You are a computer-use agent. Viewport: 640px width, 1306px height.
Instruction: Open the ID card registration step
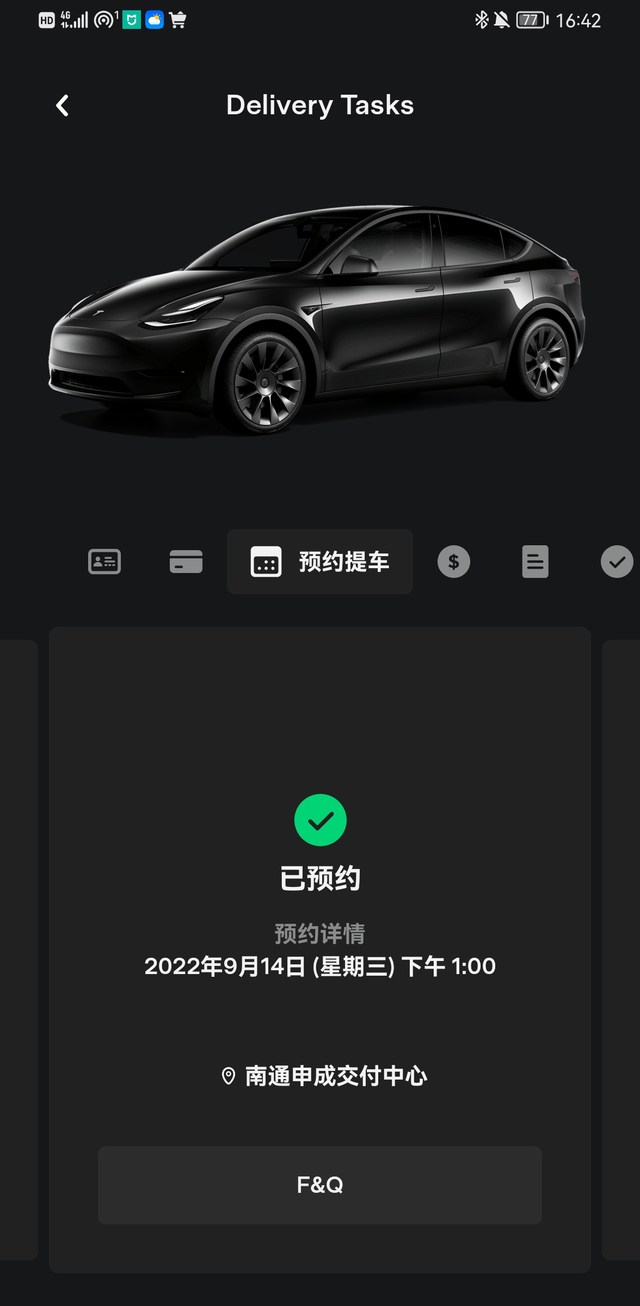coord(104,562)
